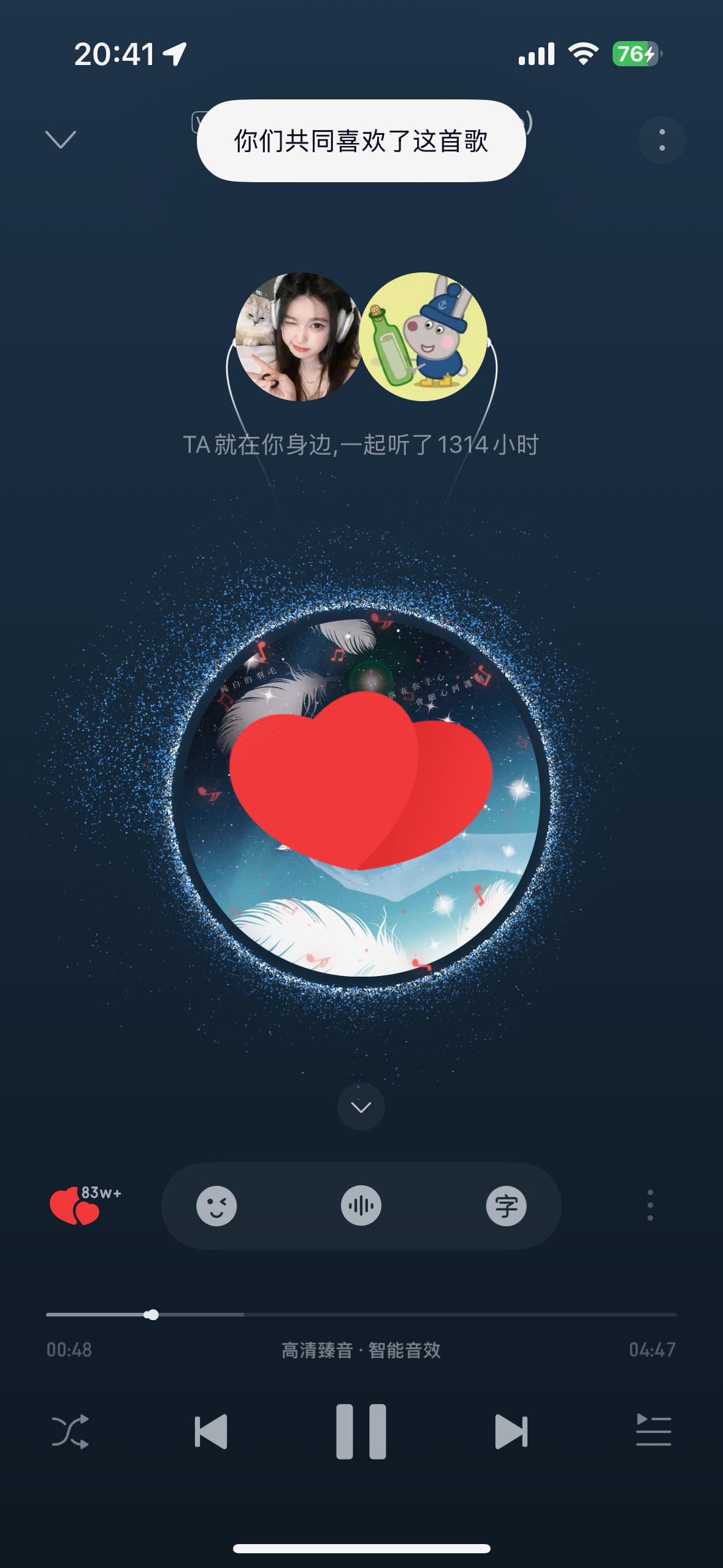This screenshot has height=1568, width=723.
Task: Seek using the playback progress bar
Action: tap(361, 1315)
